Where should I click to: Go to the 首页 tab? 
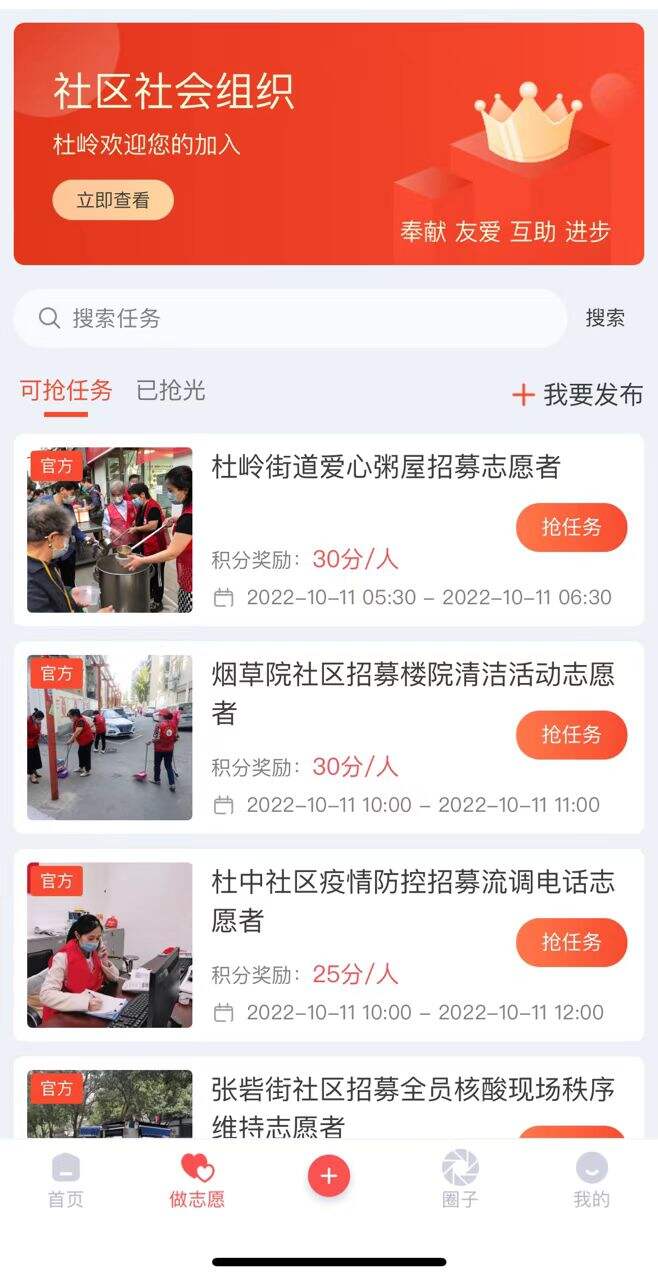tap(66, 1180)
